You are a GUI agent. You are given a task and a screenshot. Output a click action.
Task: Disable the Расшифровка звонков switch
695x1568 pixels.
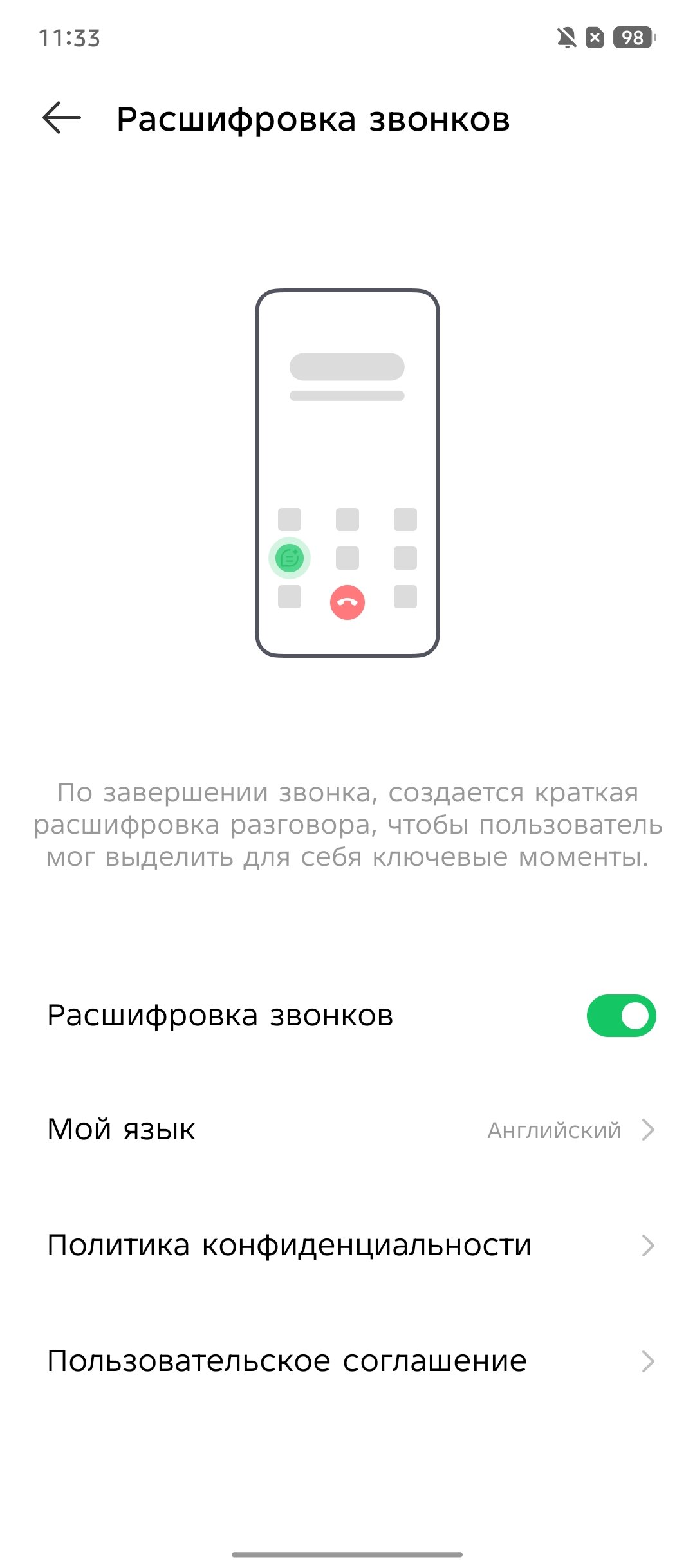coord(621,1016)
